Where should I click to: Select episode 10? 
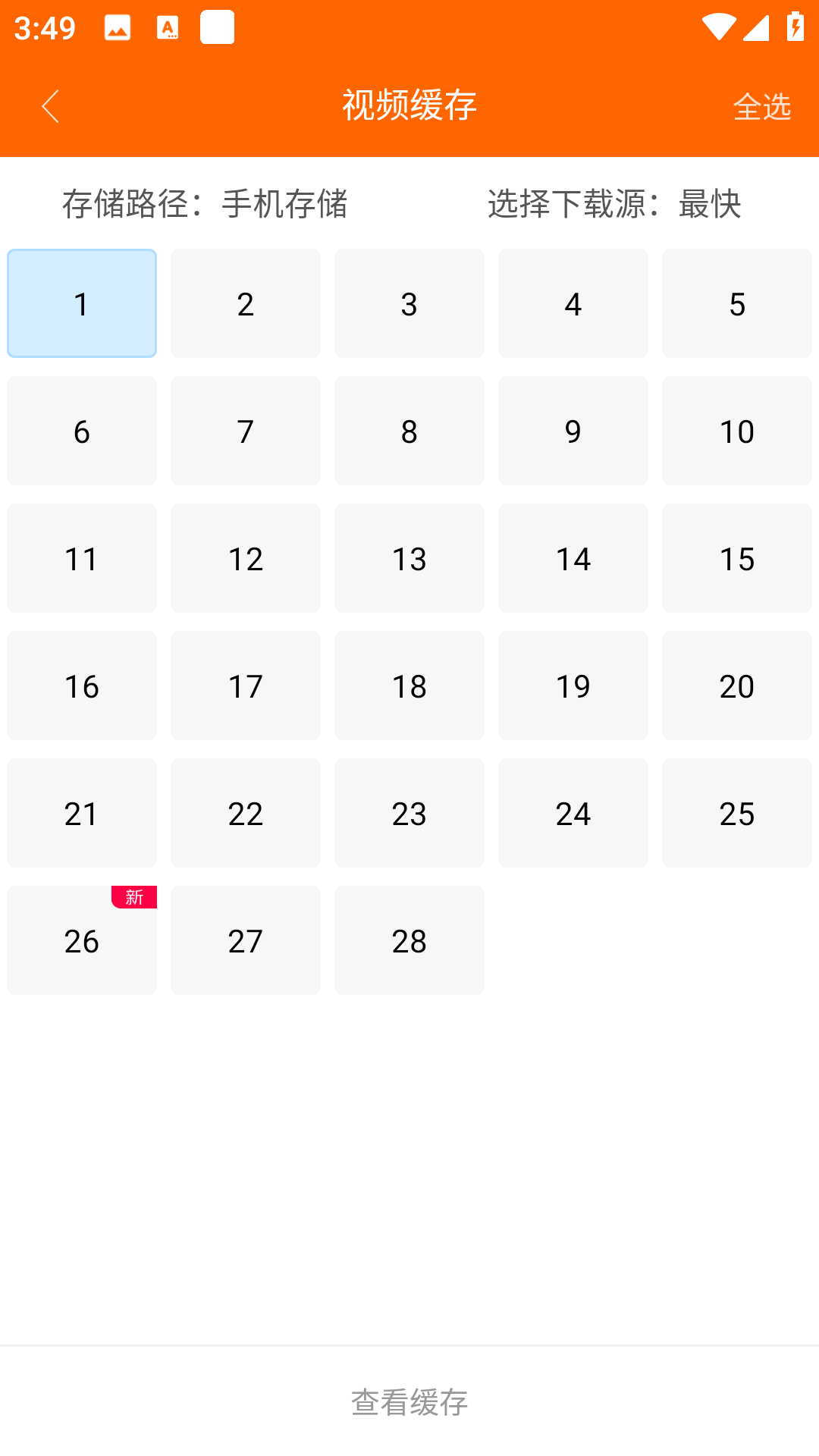736,431
